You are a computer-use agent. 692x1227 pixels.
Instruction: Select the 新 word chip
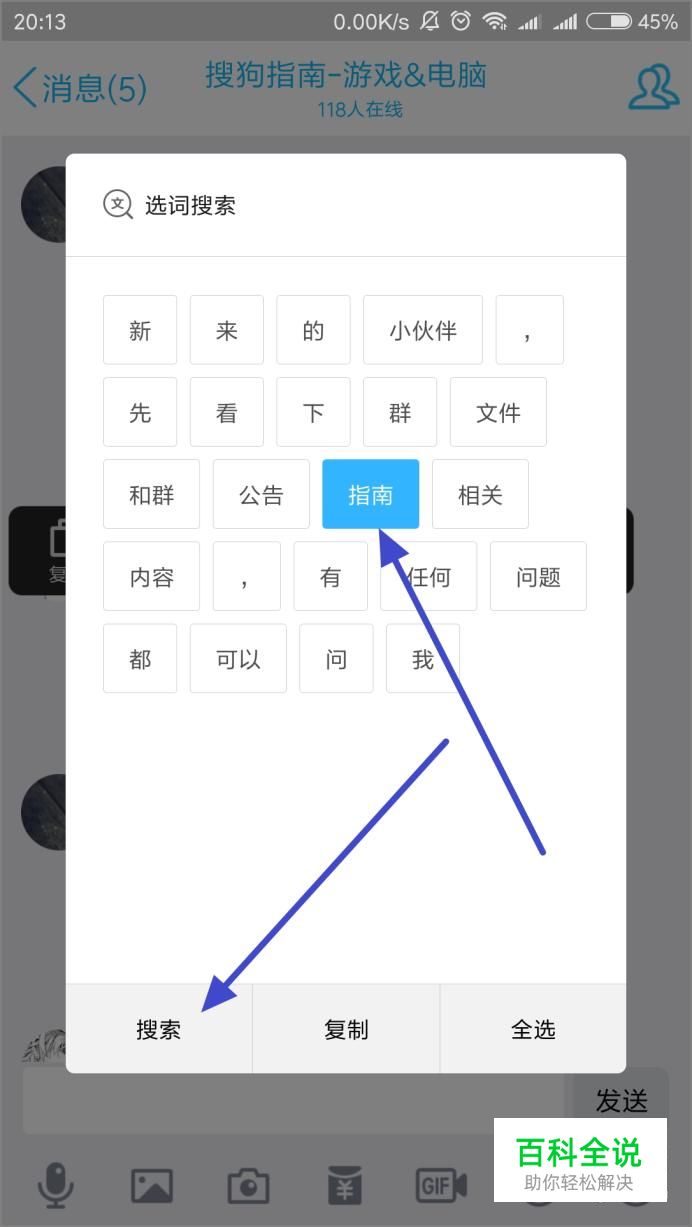coord(140,330)
